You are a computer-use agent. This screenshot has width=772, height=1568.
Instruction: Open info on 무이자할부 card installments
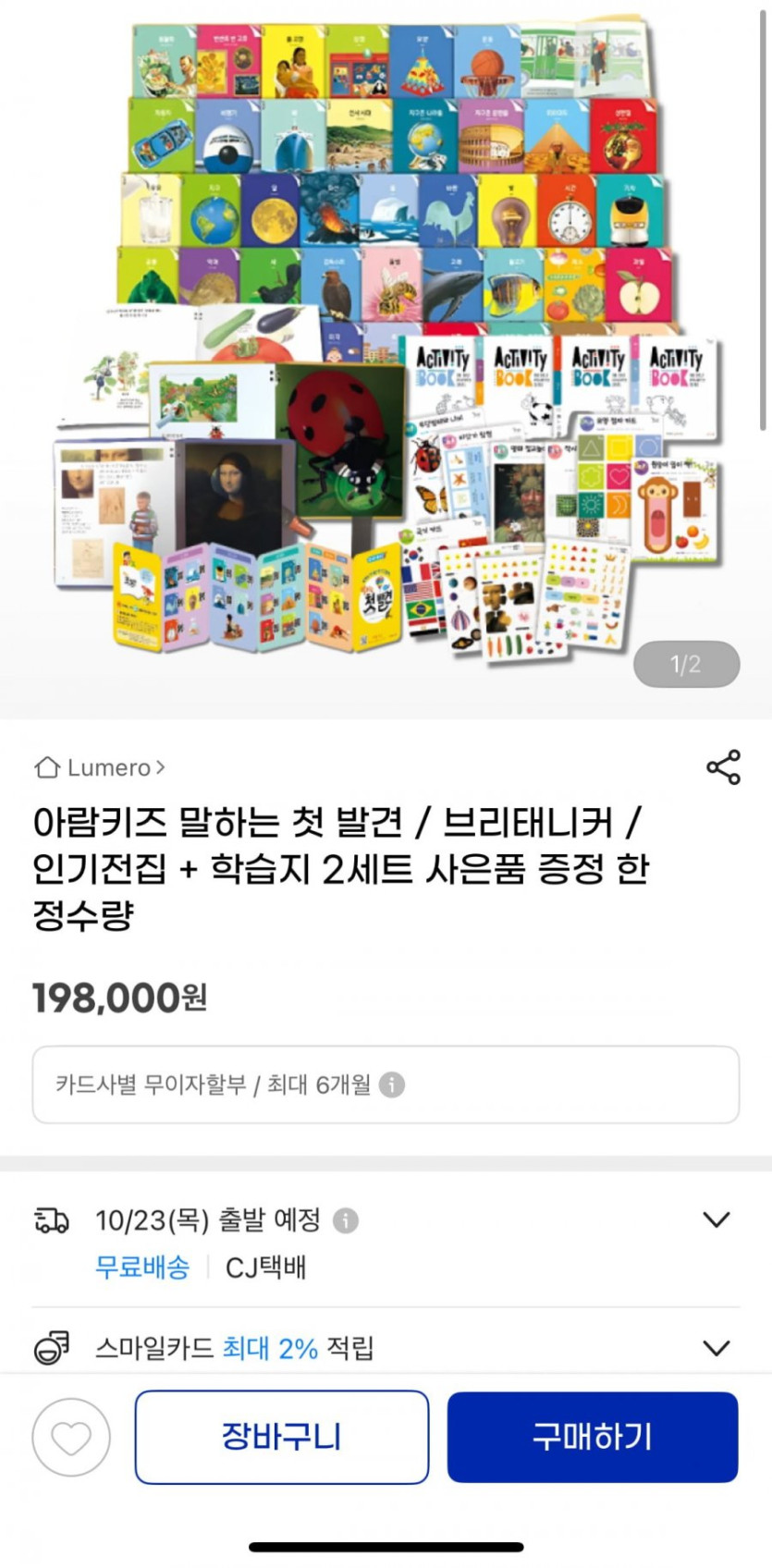point(392,1084)
